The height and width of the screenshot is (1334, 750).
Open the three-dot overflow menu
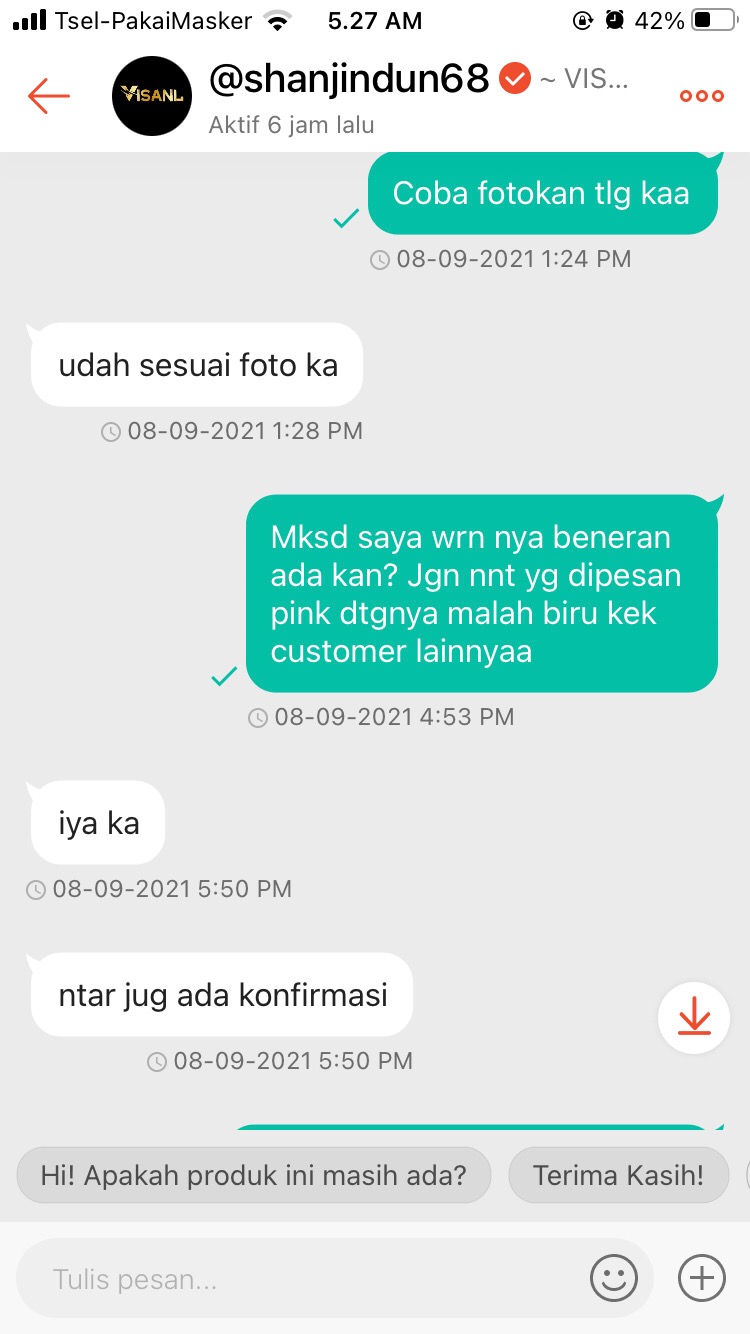[700, 96]
